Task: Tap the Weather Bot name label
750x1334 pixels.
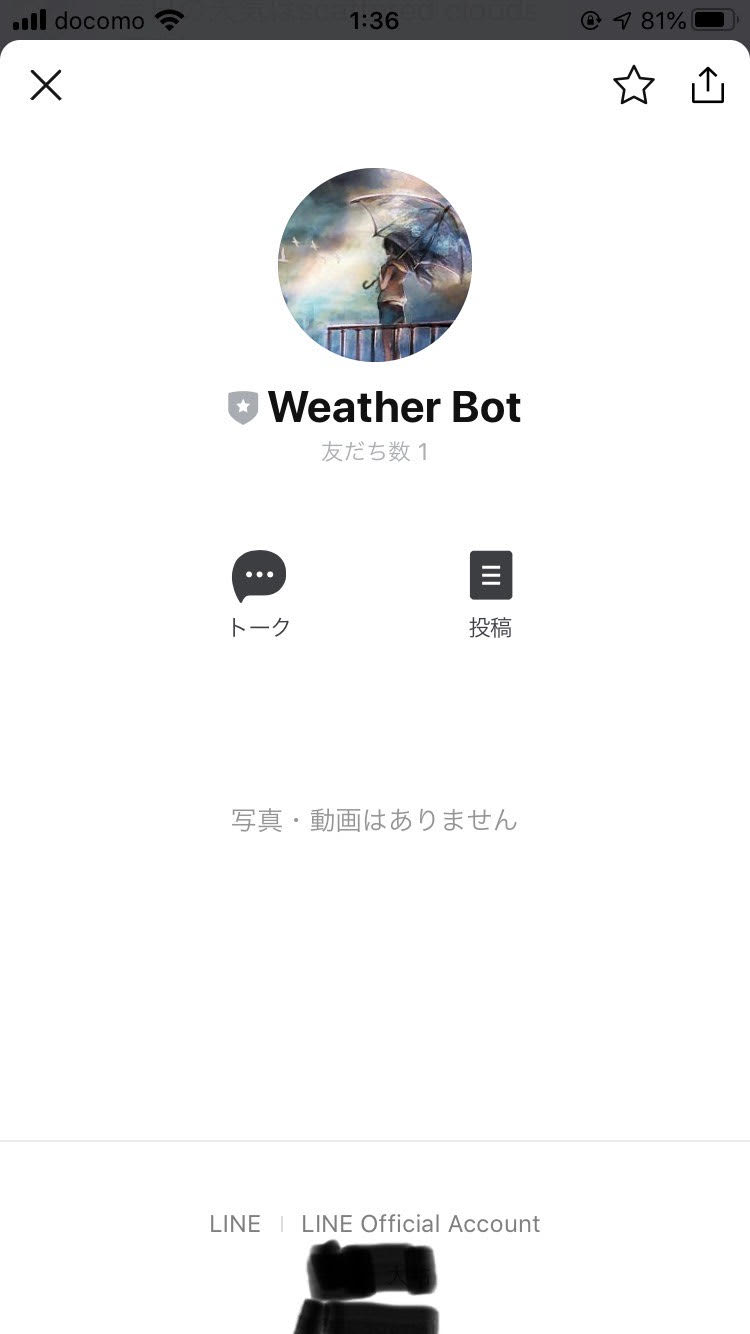Action: [x=394, y=407]
